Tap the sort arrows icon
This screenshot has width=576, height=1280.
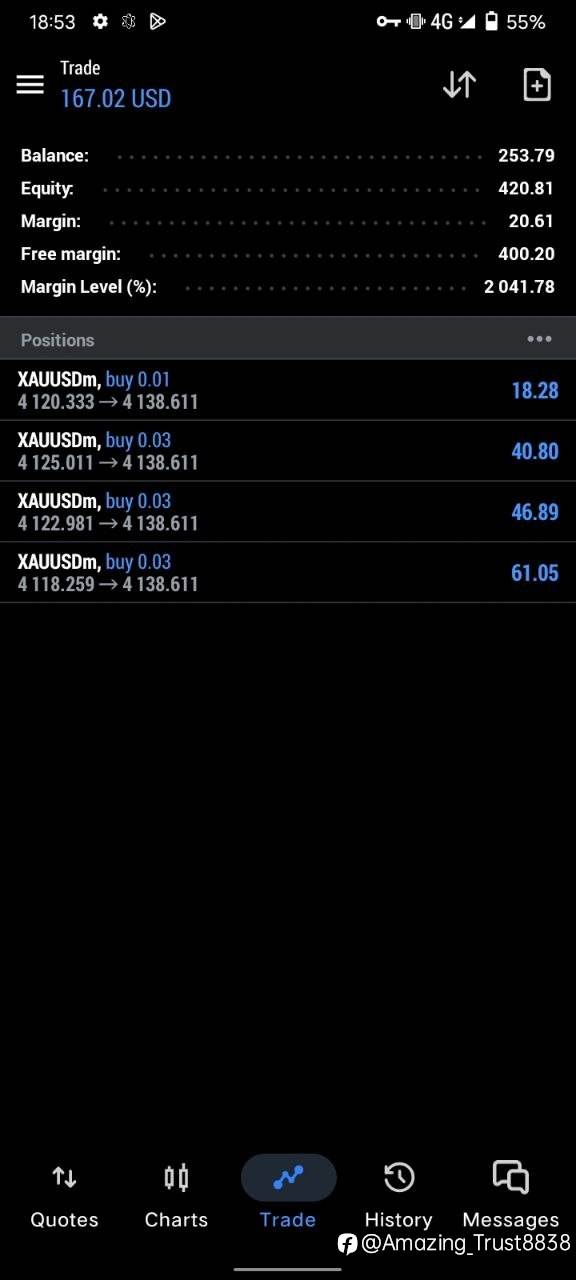pyautogui.click(x=459, y=85)
